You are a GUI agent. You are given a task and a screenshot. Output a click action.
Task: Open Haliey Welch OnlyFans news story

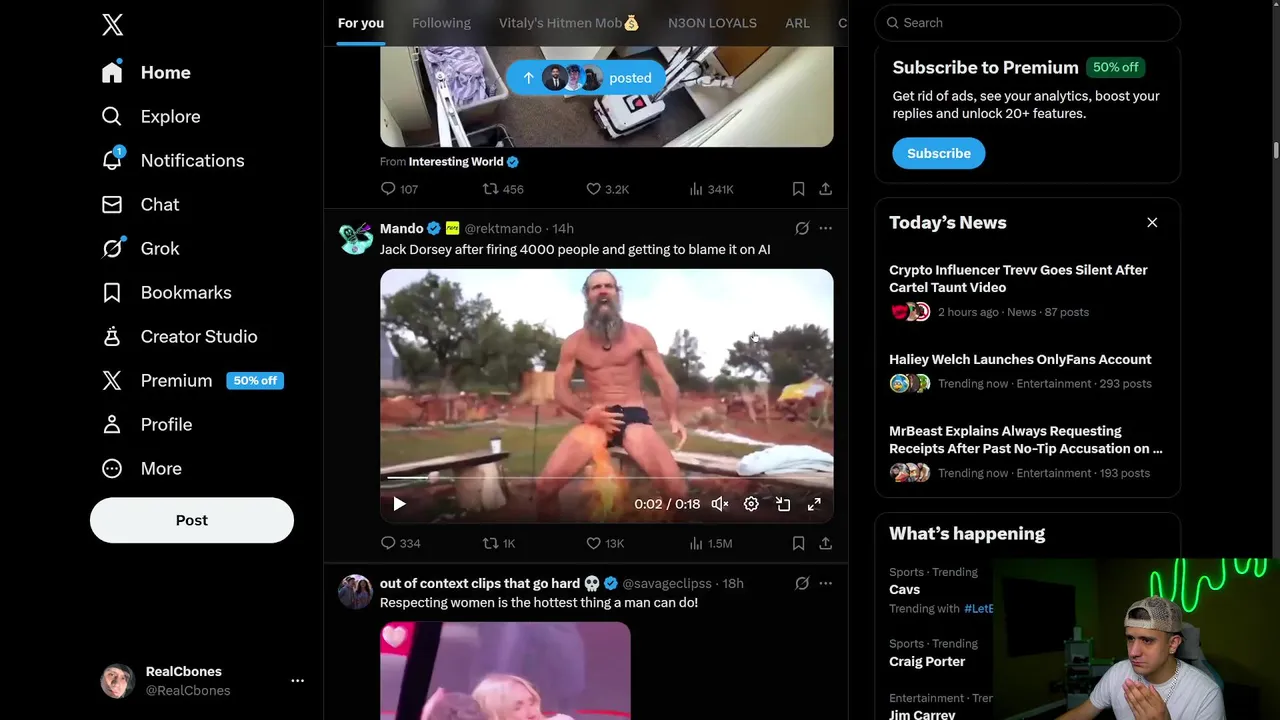coord(1020,360)
